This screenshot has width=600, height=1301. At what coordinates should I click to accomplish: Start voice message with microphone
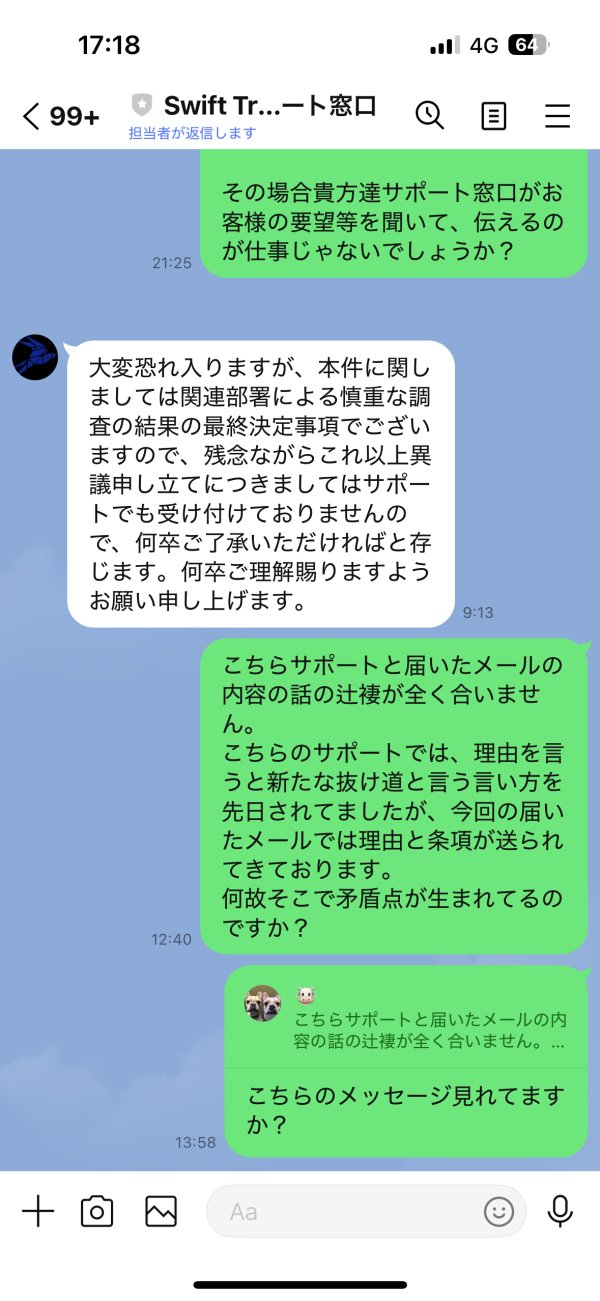pos(561,1211)
